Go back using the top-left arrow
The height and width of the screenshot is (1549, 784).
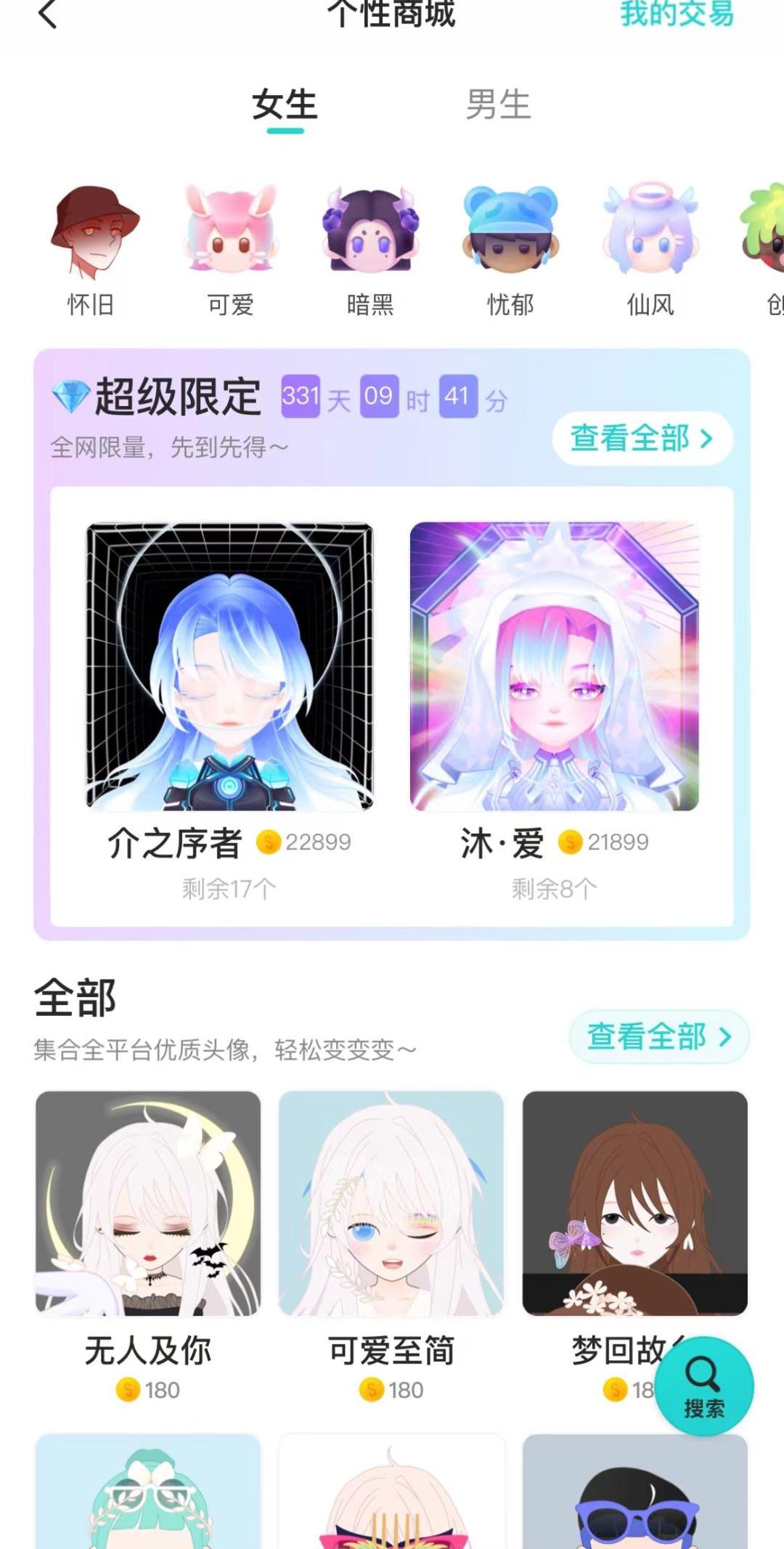click(48, 15)
